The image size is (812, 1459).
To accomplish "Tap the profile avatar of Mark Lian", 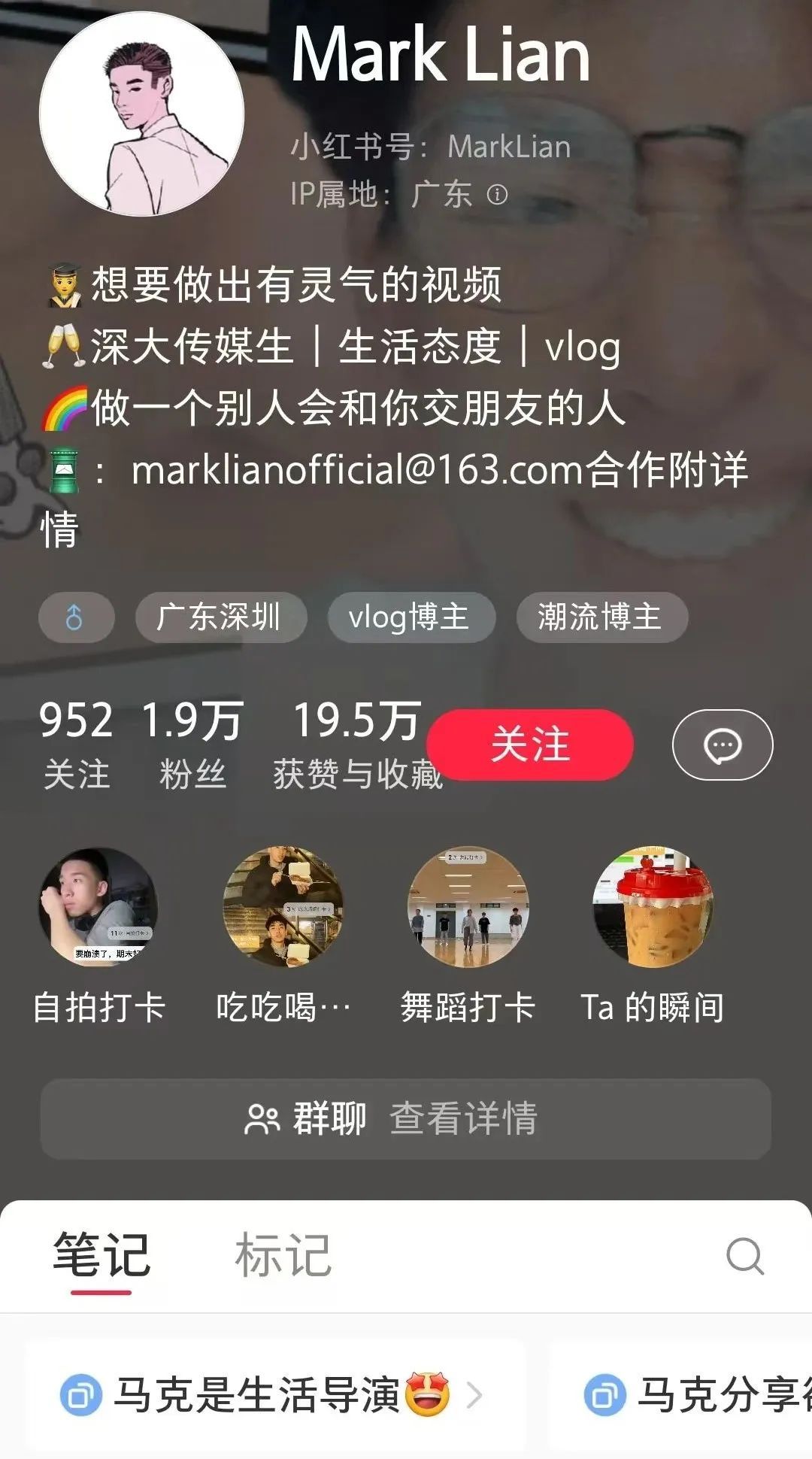I will tap(143, 117).
